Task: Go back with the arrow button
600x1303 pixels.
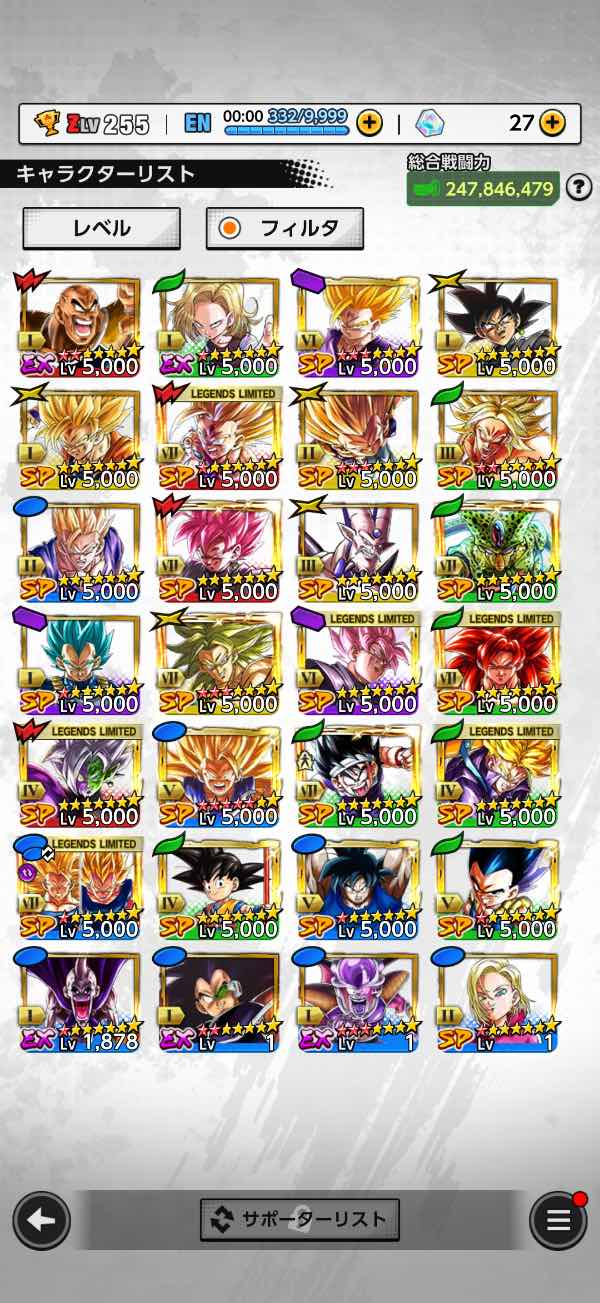Action: point(41,1220)
